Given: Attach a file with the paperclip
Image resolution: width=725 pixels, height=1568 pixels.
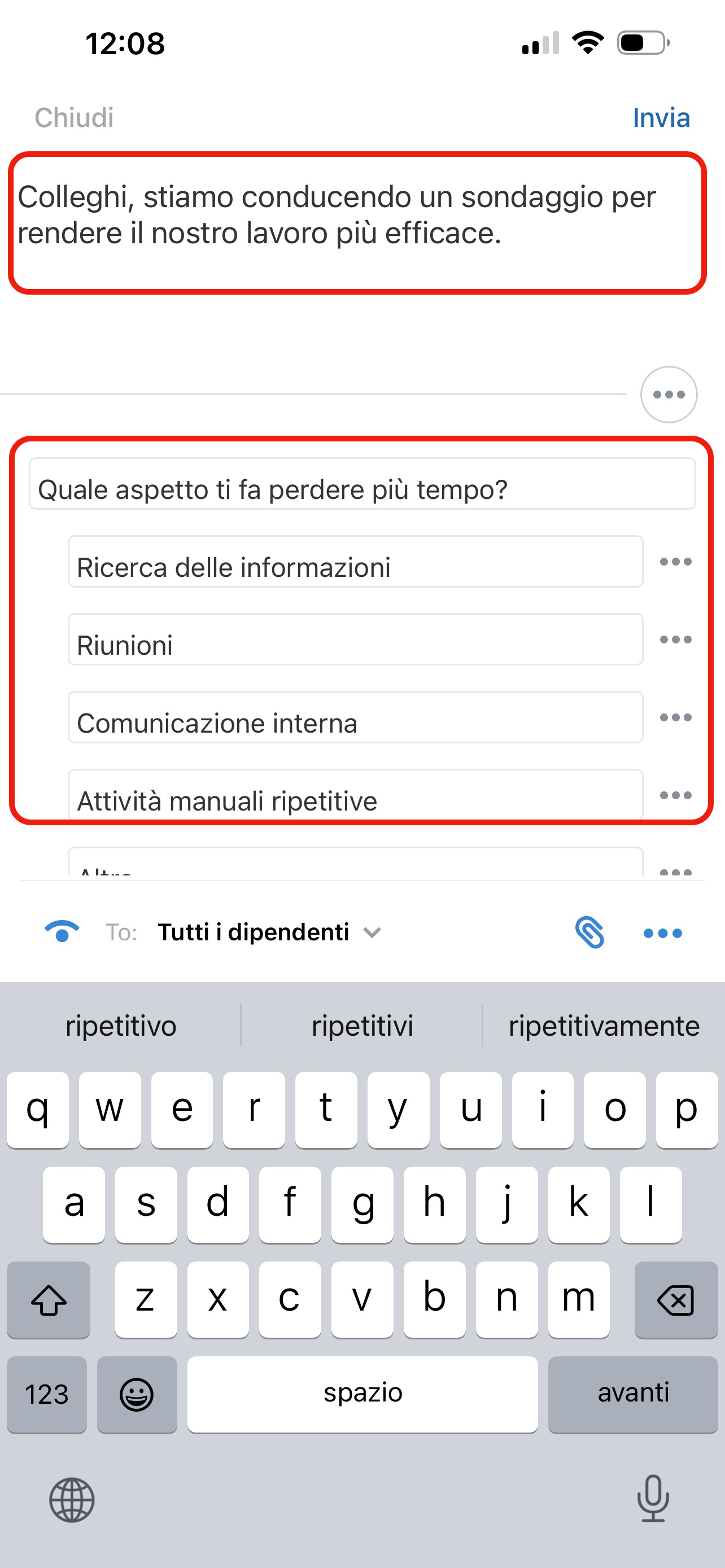Looking at the screenshot, I should point(589,932).
